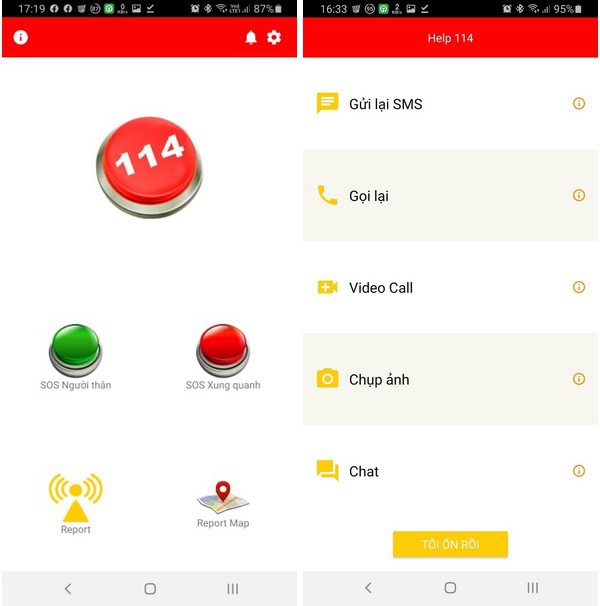Go back using the left screen's navigation bar
600x606 pixels.
(68, 589)
